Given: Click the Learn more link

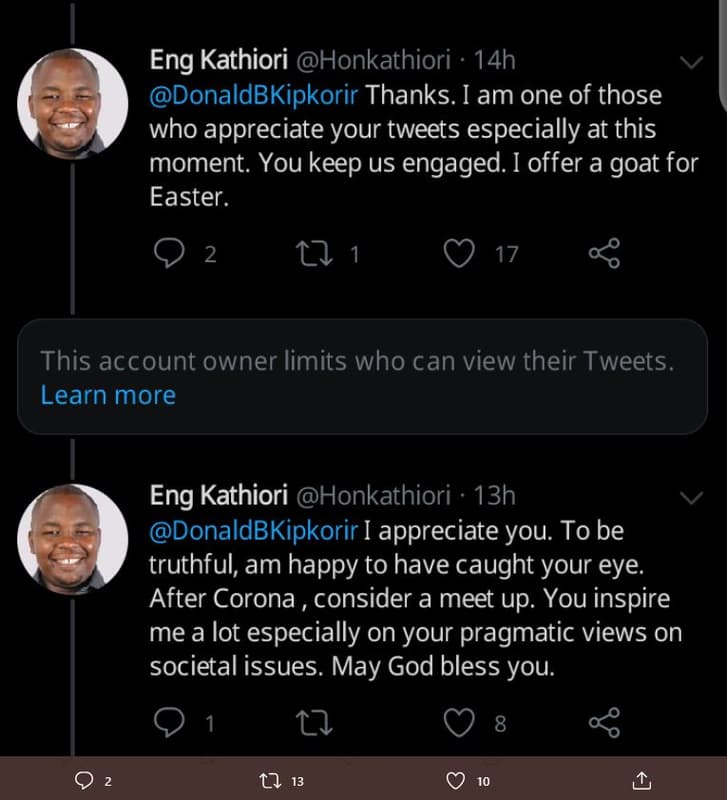Looking at the screenshot, I should click(108, 395).
